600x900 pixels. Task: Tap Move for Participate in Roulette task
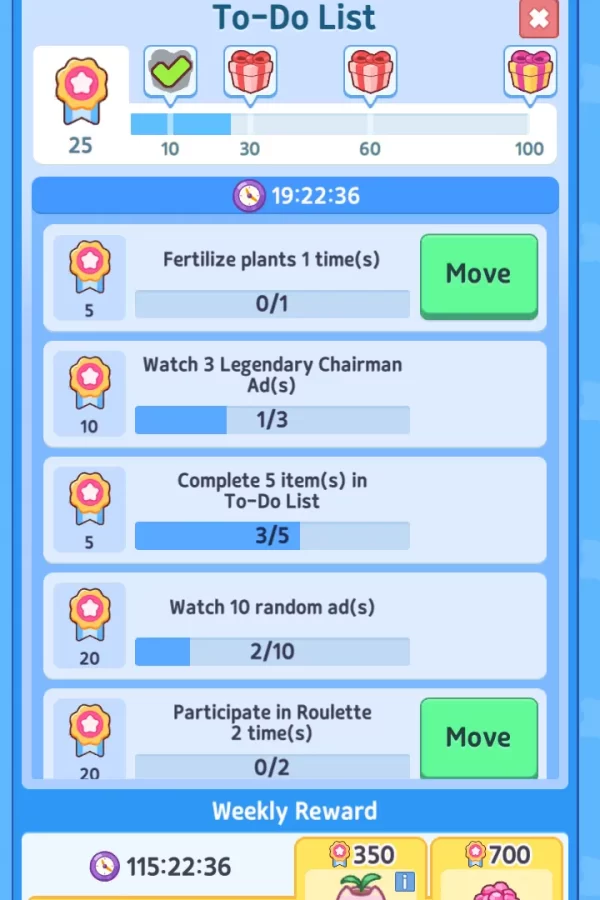[x=478, y=738]
